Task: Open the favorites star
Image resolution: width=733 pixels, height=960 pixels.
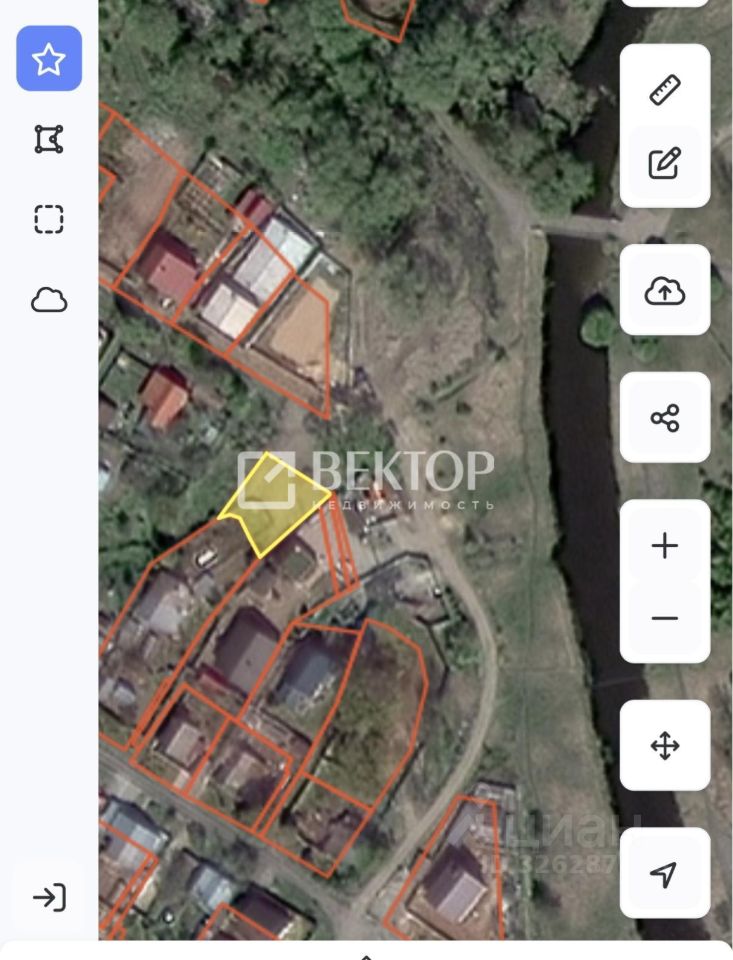Action: pyautogui.click(x=49, y=59)
